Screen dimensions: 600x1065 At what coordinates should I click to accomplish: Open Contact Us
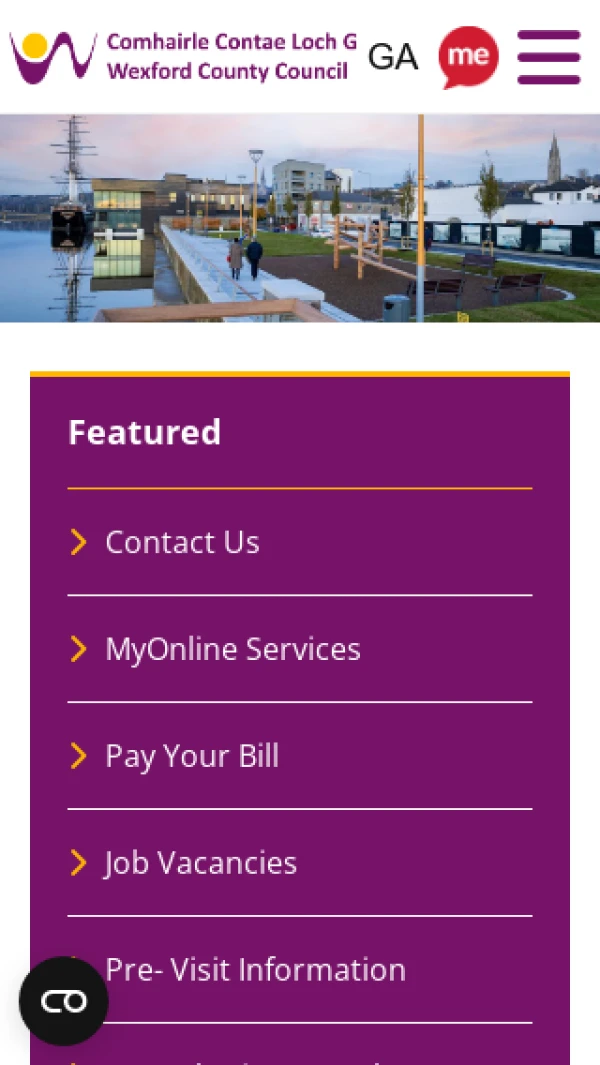pos(182,542)
